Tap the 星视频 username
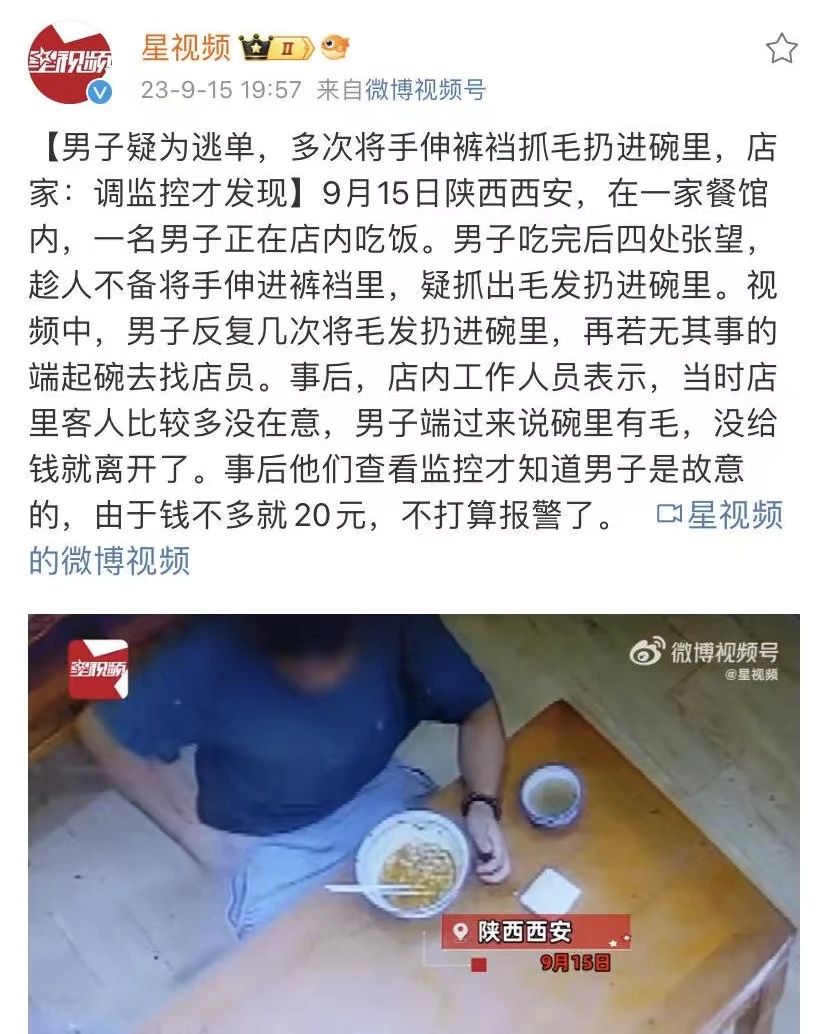 [186, 47]
